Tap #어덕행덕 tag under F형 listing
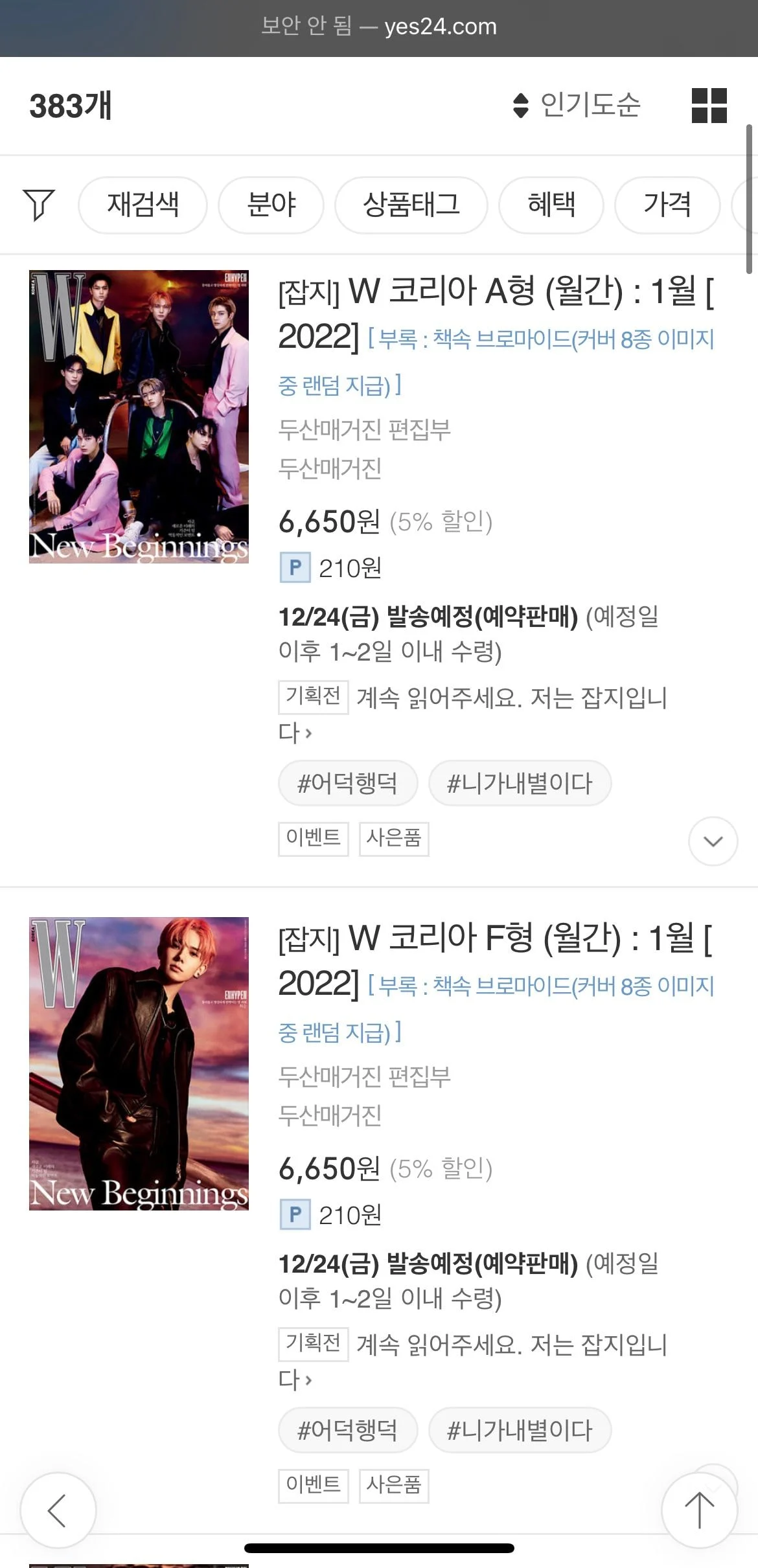Image resolution: width=758 pixels, height=1568 pixels. [348, 1430]
